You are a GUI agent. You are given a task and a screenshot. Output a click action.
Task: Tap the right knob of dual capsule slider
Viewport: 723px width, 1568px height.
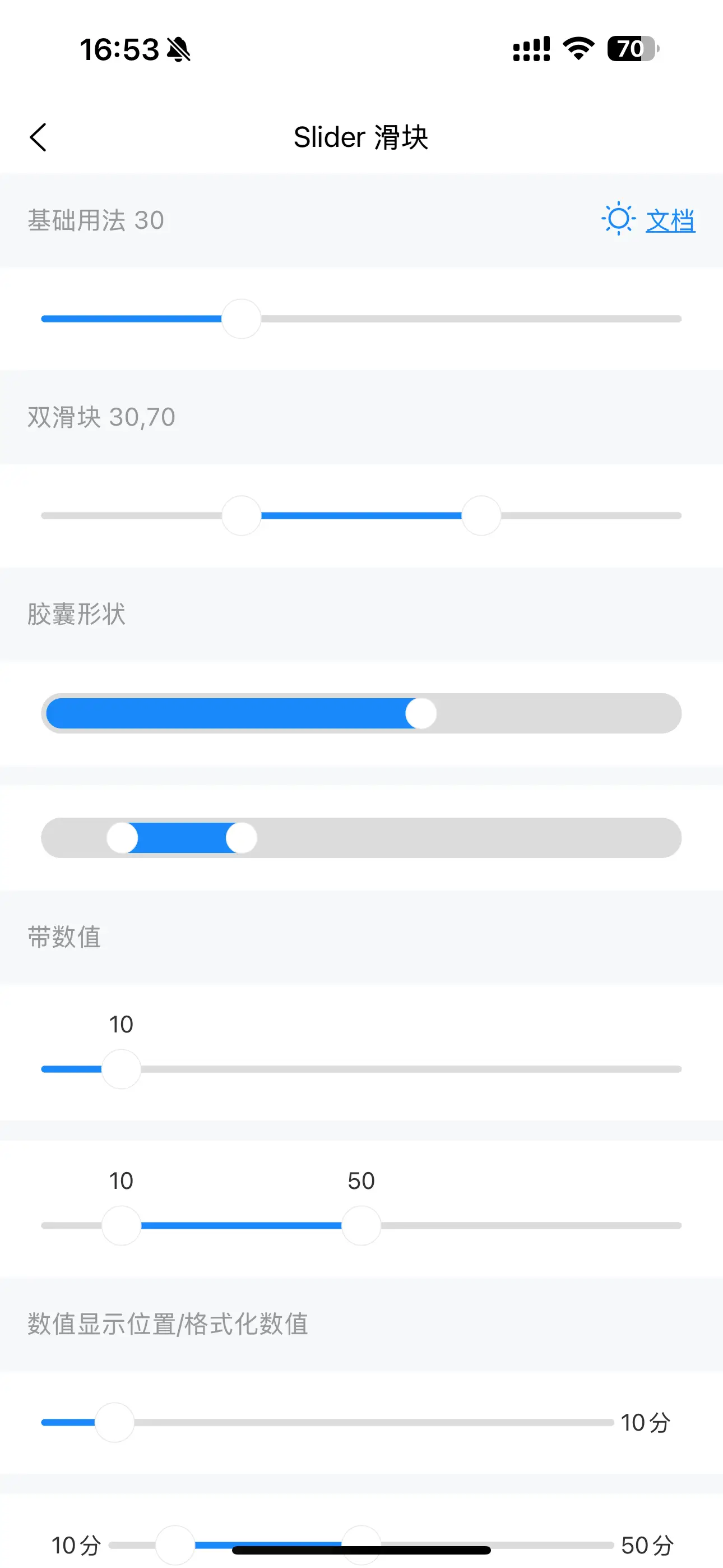point(242,838)
